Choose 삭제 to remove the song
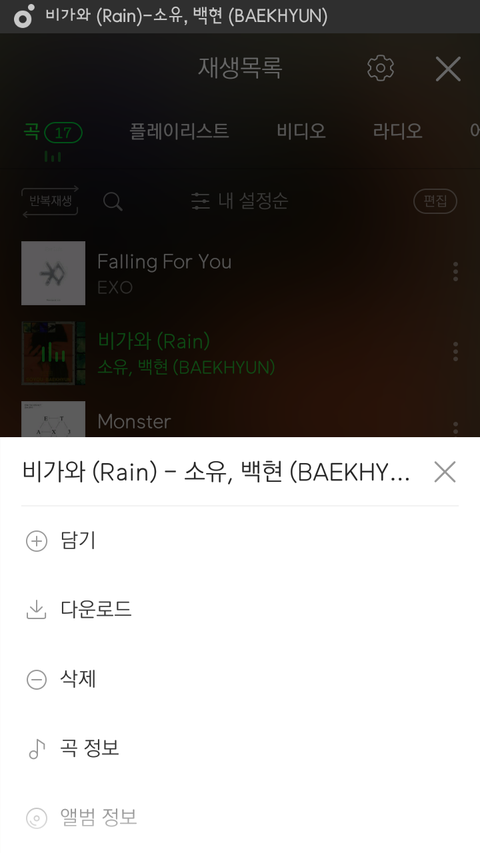The width and height of the screenshot is (480, 853). [240, 679]
